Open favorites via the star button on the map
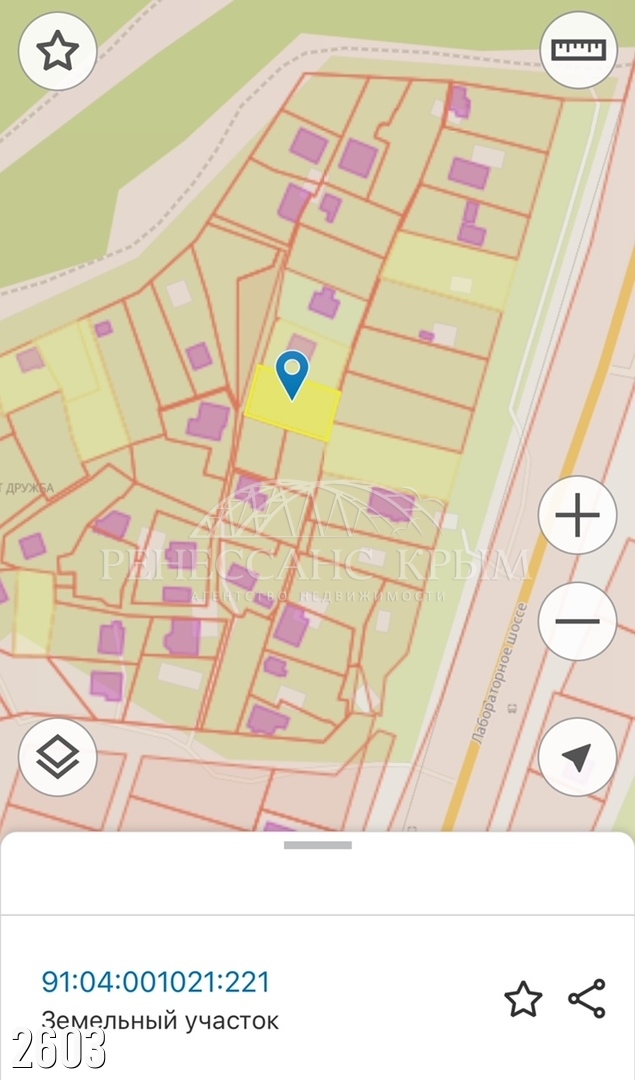 tap(58, 50)
